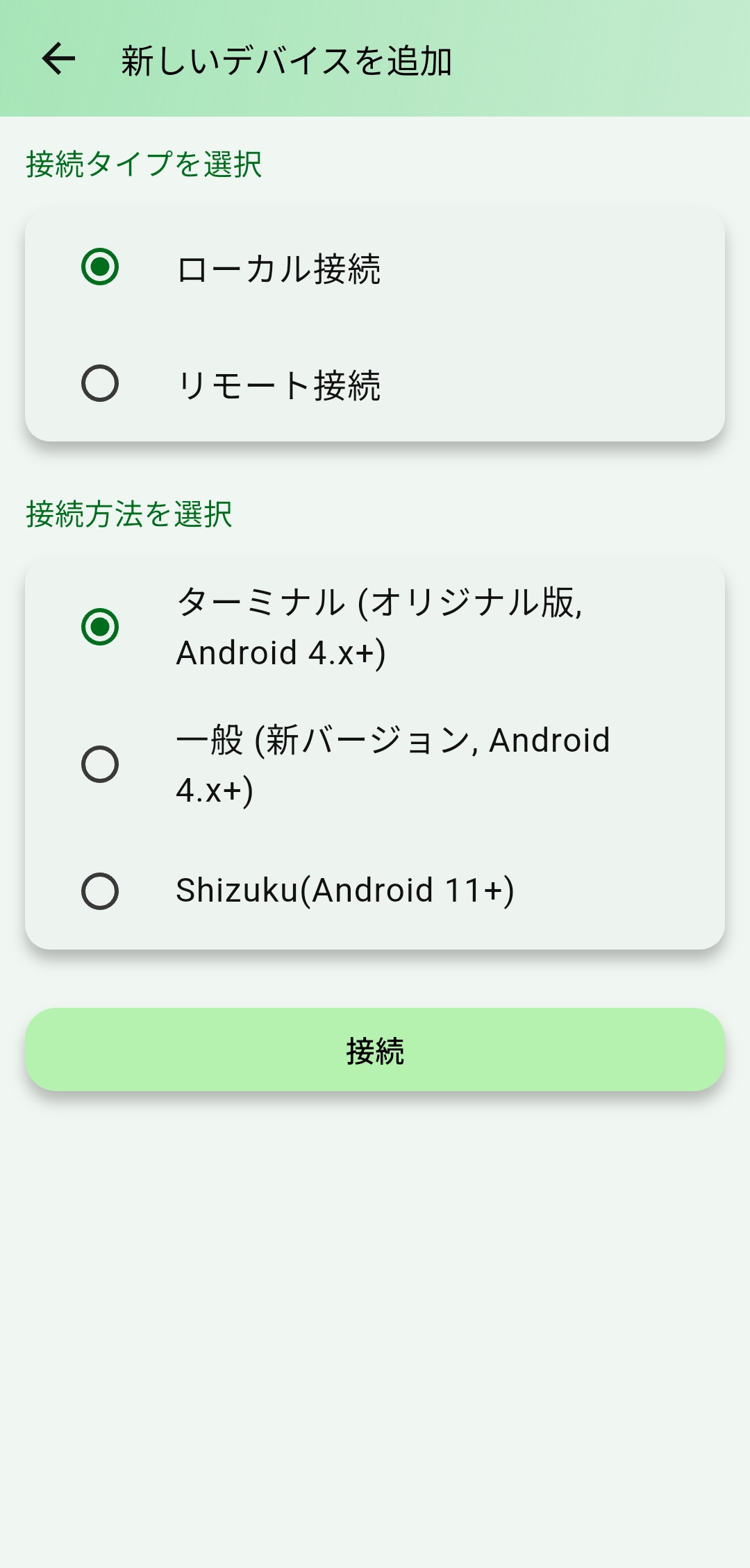750x1568 pixels.
Task: Select the リモート接続 radio button
Action: tap(103, 382)
